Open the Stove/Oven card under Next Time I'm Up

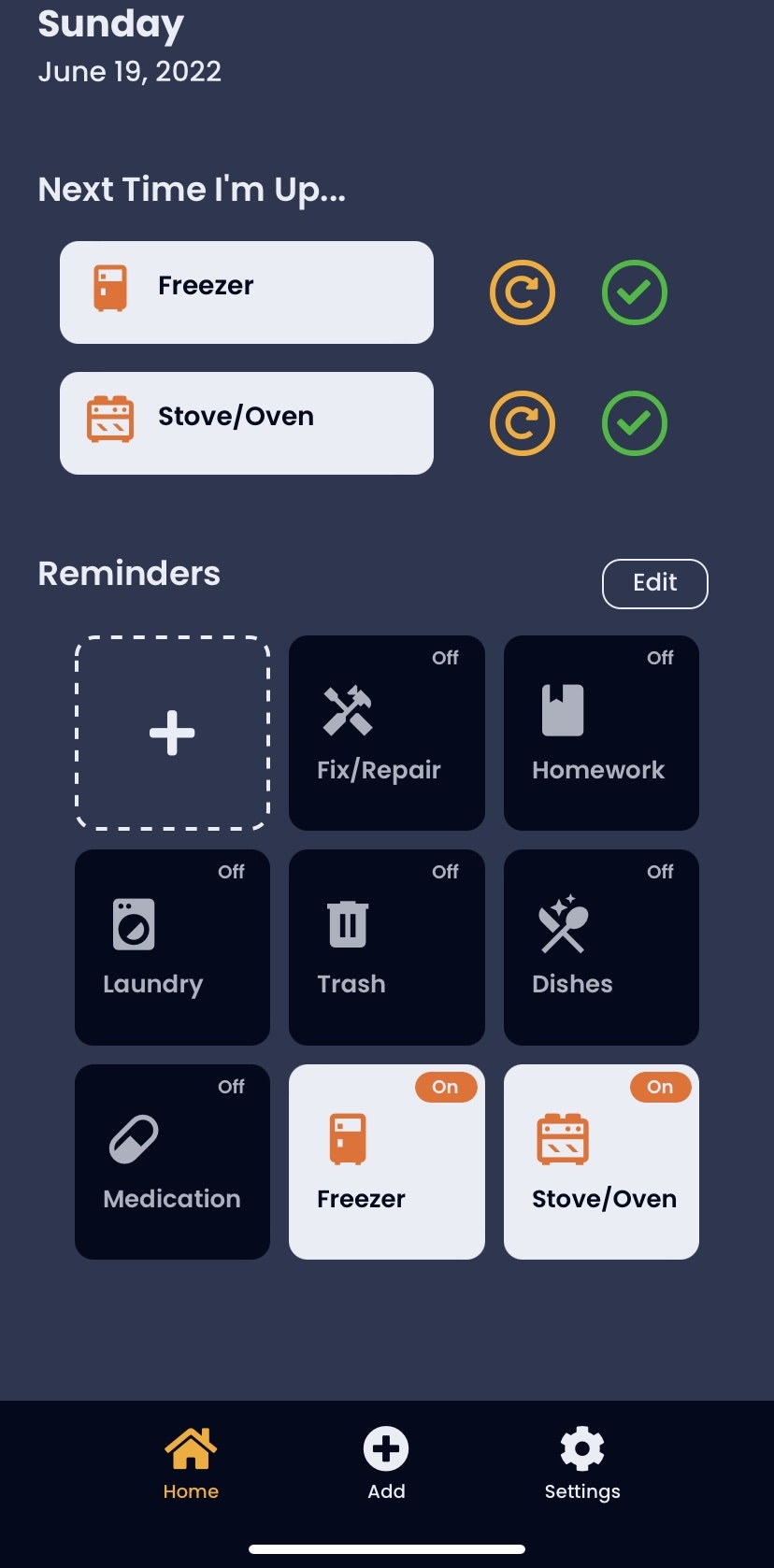(247, 423)
